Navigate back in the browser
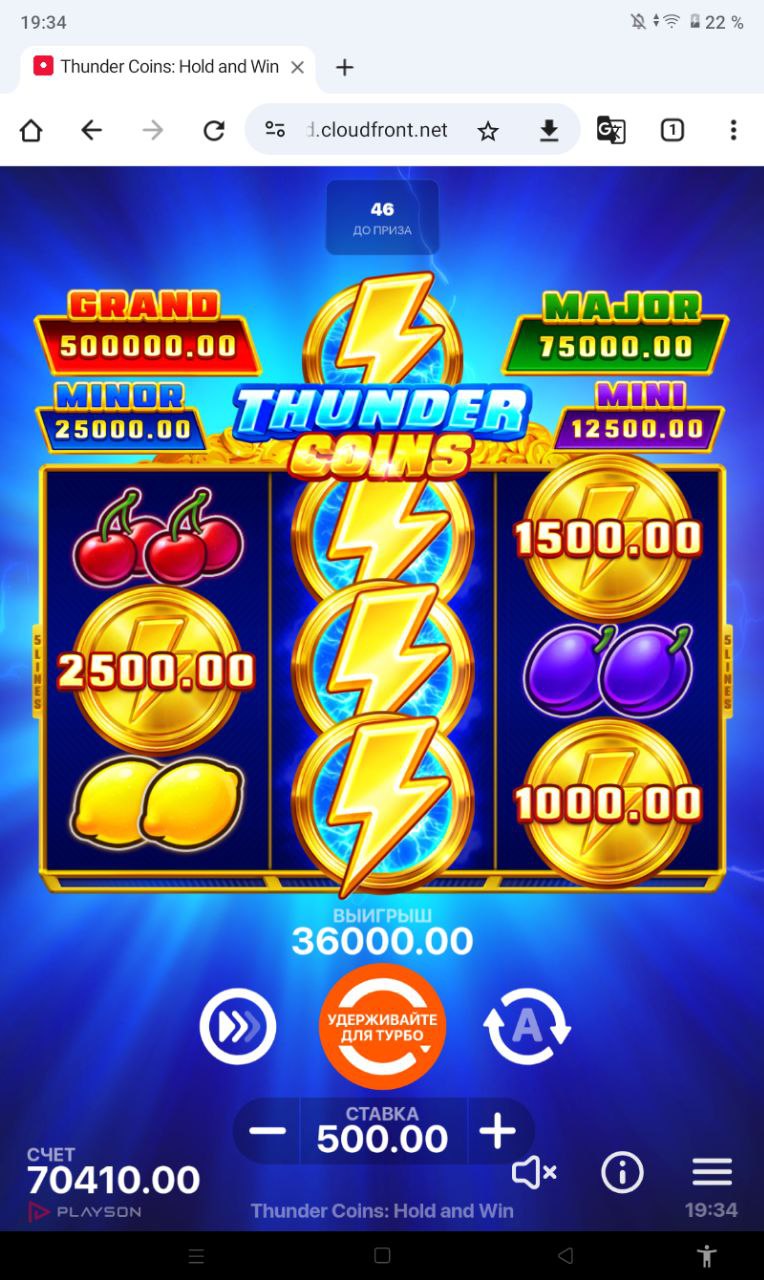764x1280 pixels. pos(92,130)
